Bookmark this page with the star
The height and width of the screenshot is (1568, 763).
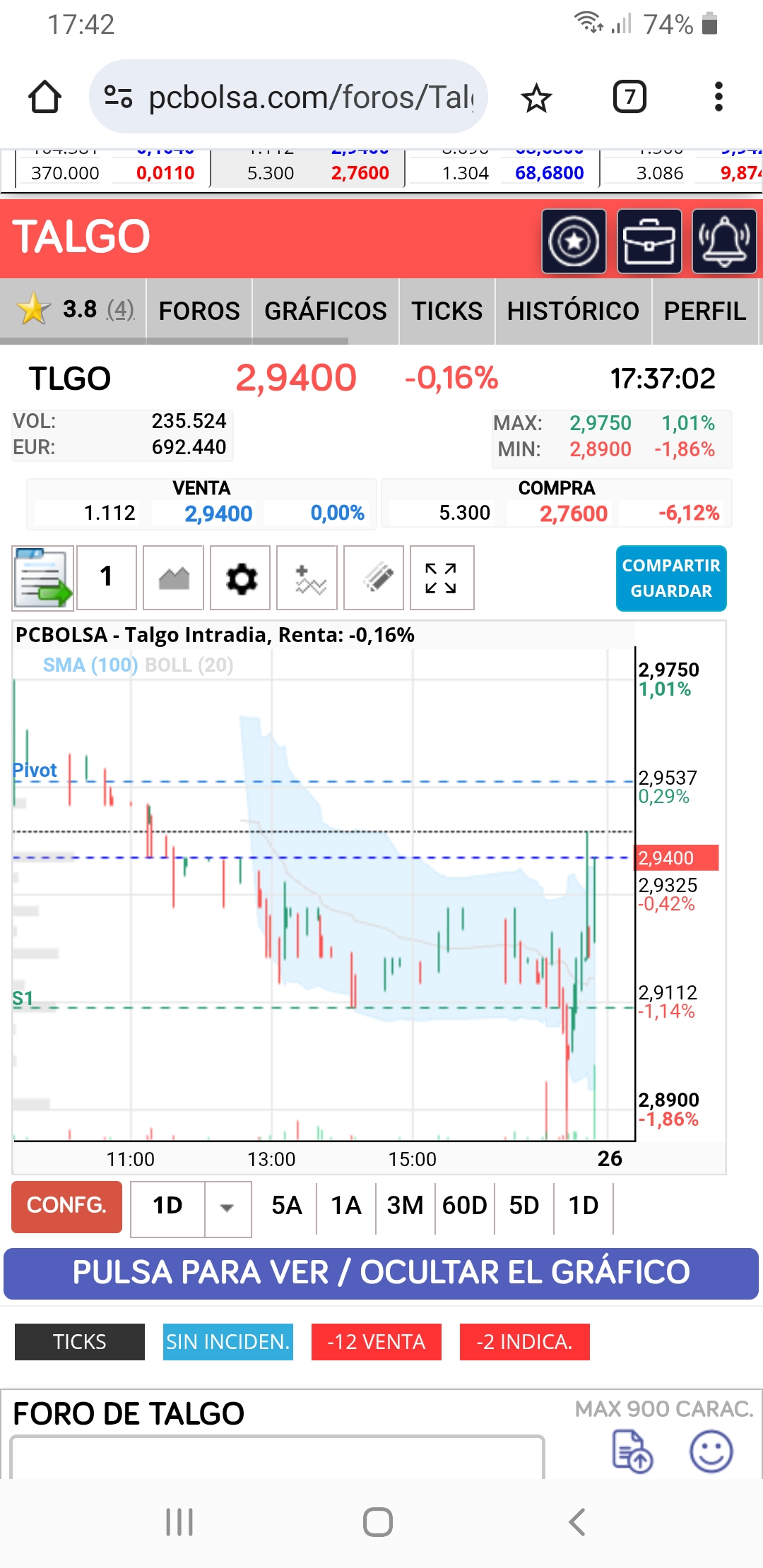[536, 97]
